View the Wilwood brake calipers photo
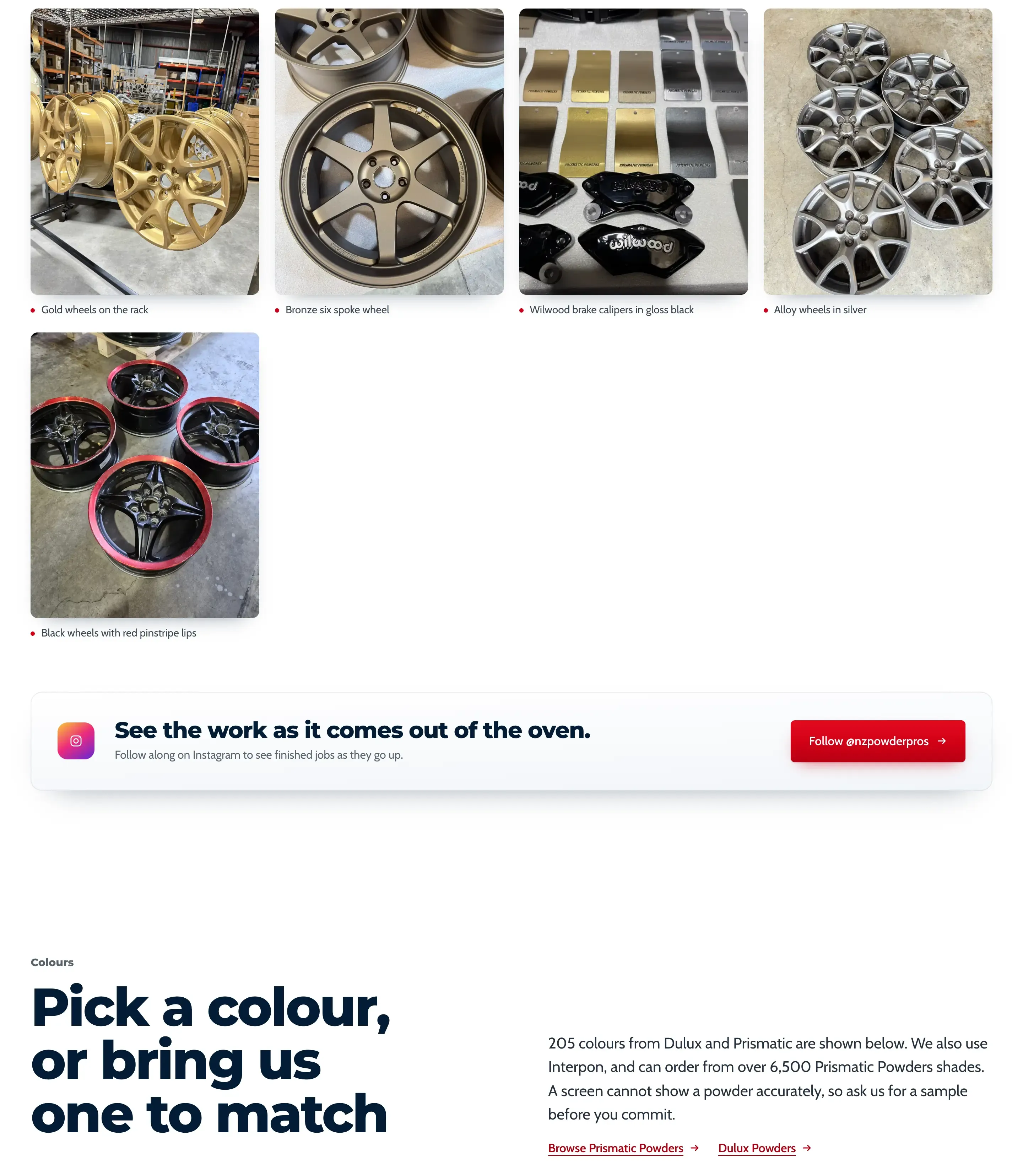The width and height of the screenshot is (1023, 1176). (633, 151)
